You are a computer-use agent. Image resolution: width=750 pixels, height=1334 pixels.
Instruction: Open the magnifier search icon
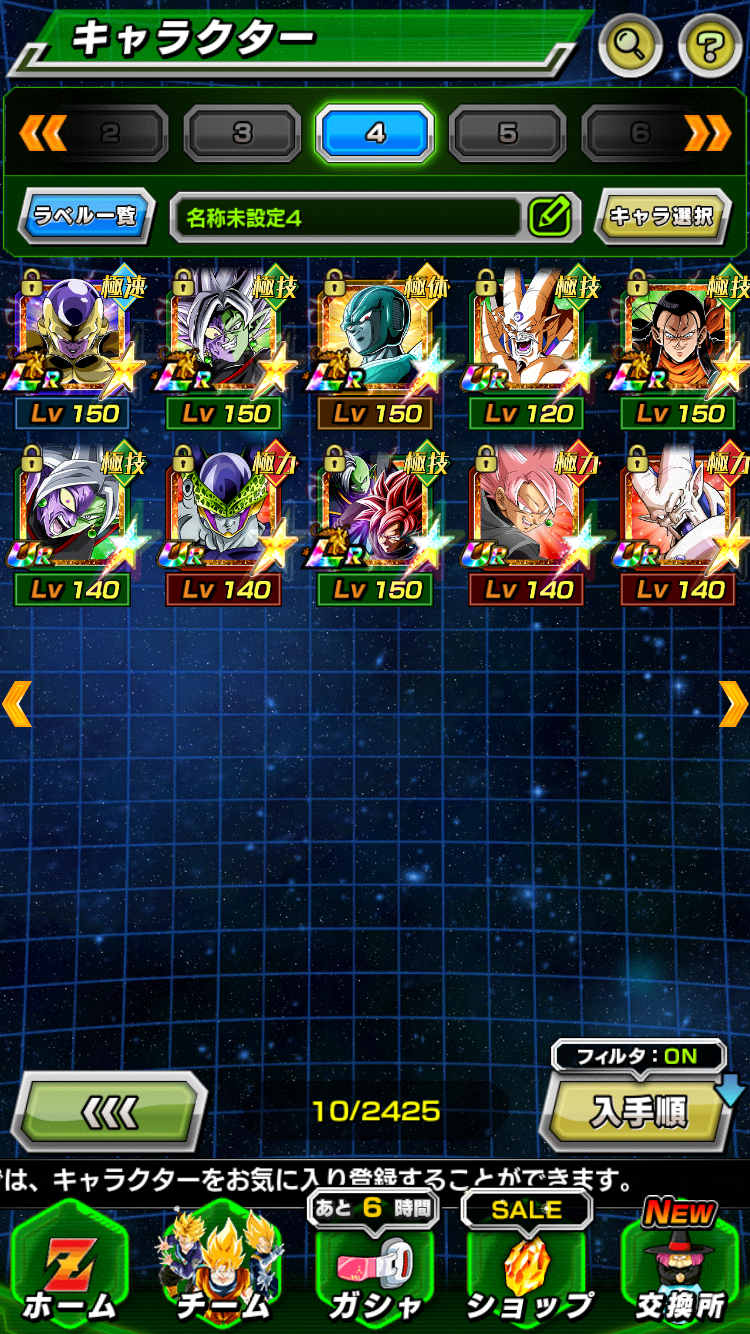tap(631, 44)
